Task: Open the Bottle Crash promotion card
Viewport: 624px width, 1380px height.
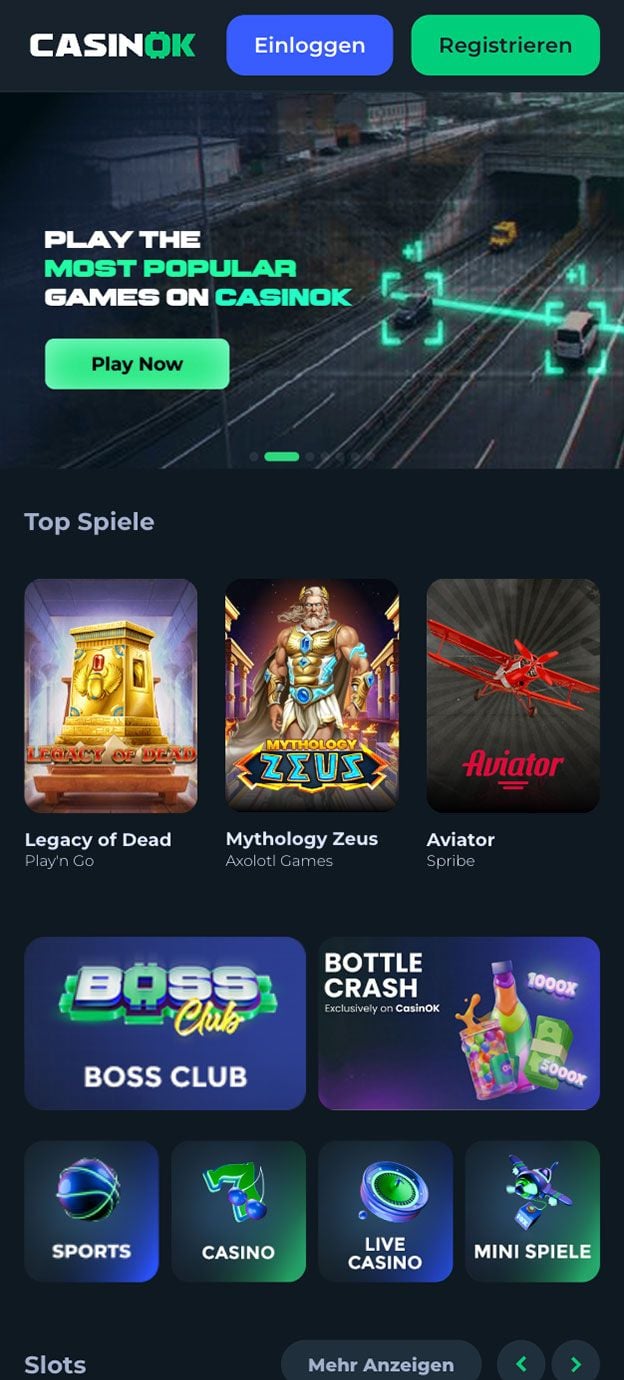Action: tap(459, 1023)
